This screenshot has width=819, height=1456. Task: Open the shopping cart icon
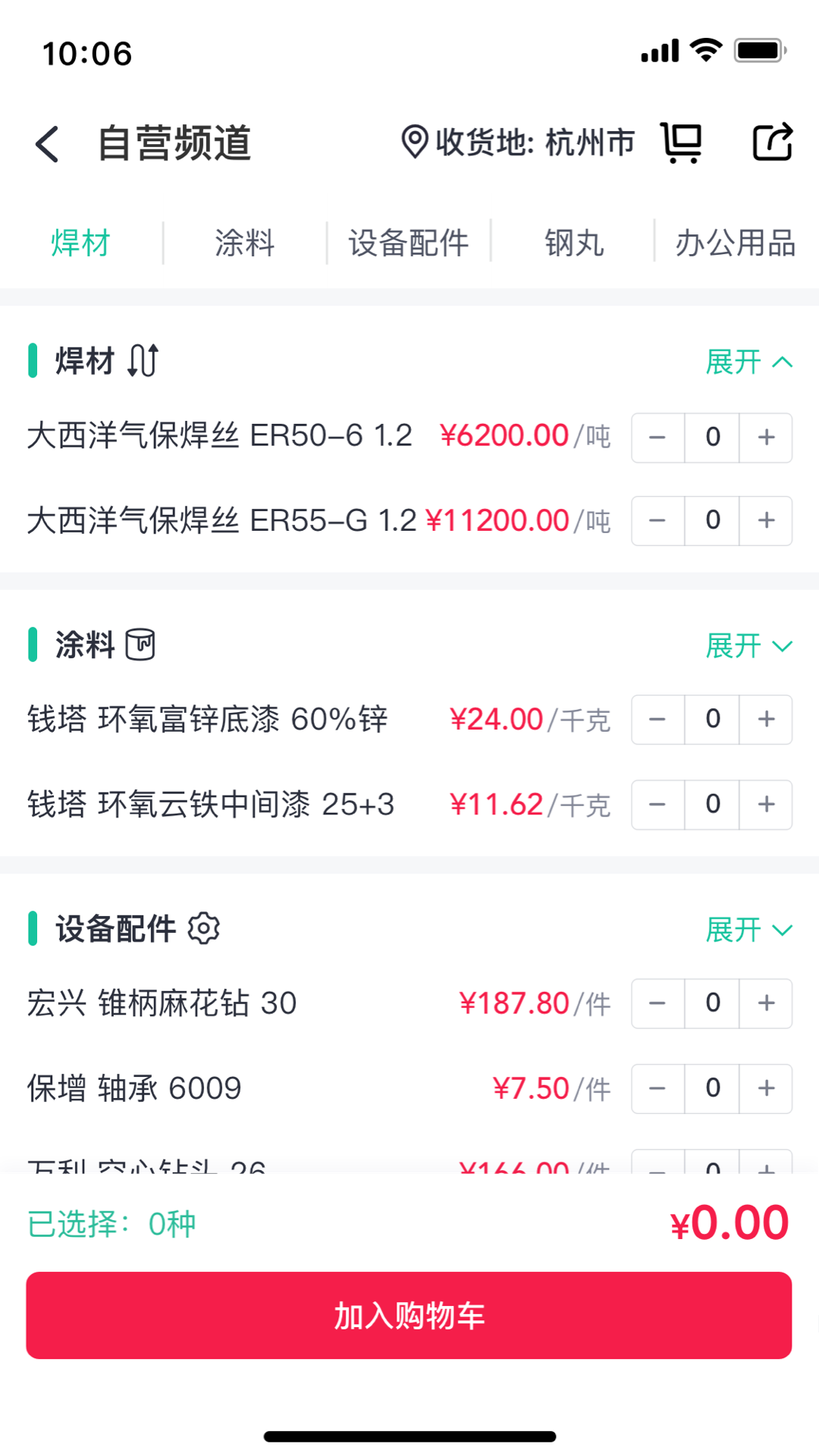click(x=681, y=143)
